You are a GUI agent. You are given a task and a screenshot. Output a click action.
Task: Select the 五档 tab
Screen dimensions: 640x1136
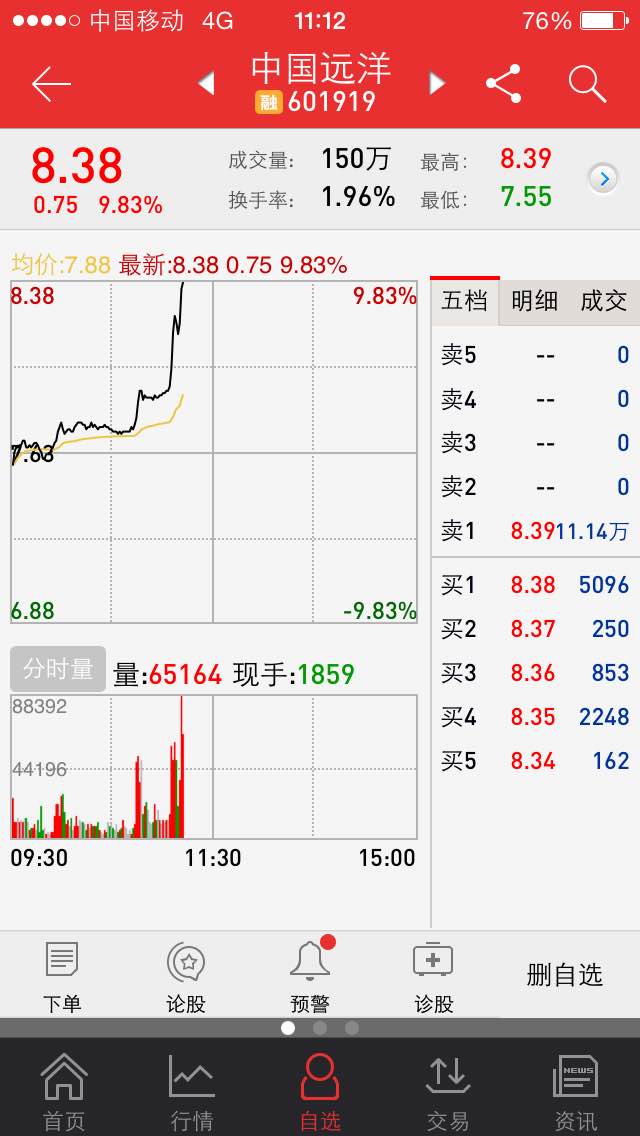[465, 301]
